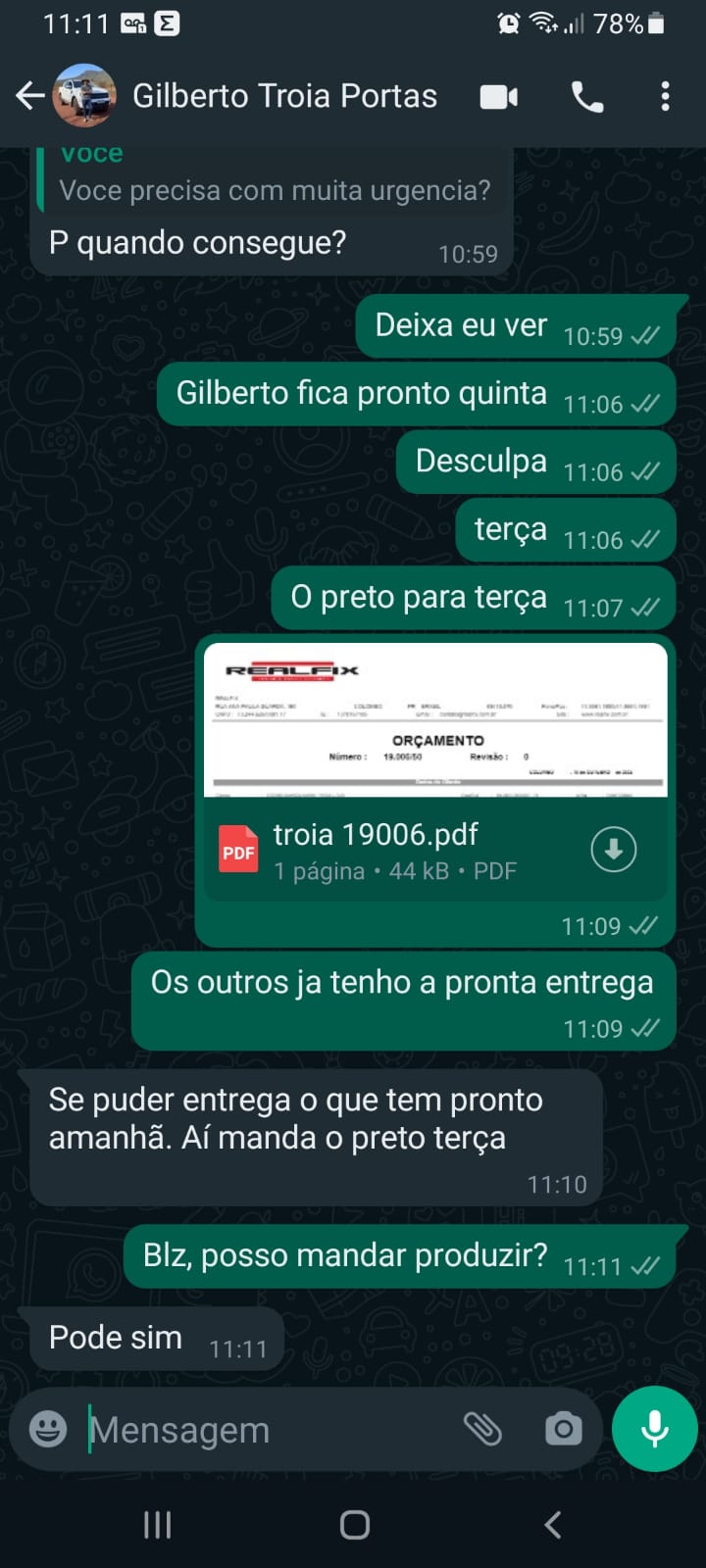The width and height of the screenshot is (706, 1568).
Task: Open Gilberto Troia Portas contact info
Action: (x=284, y=96)
